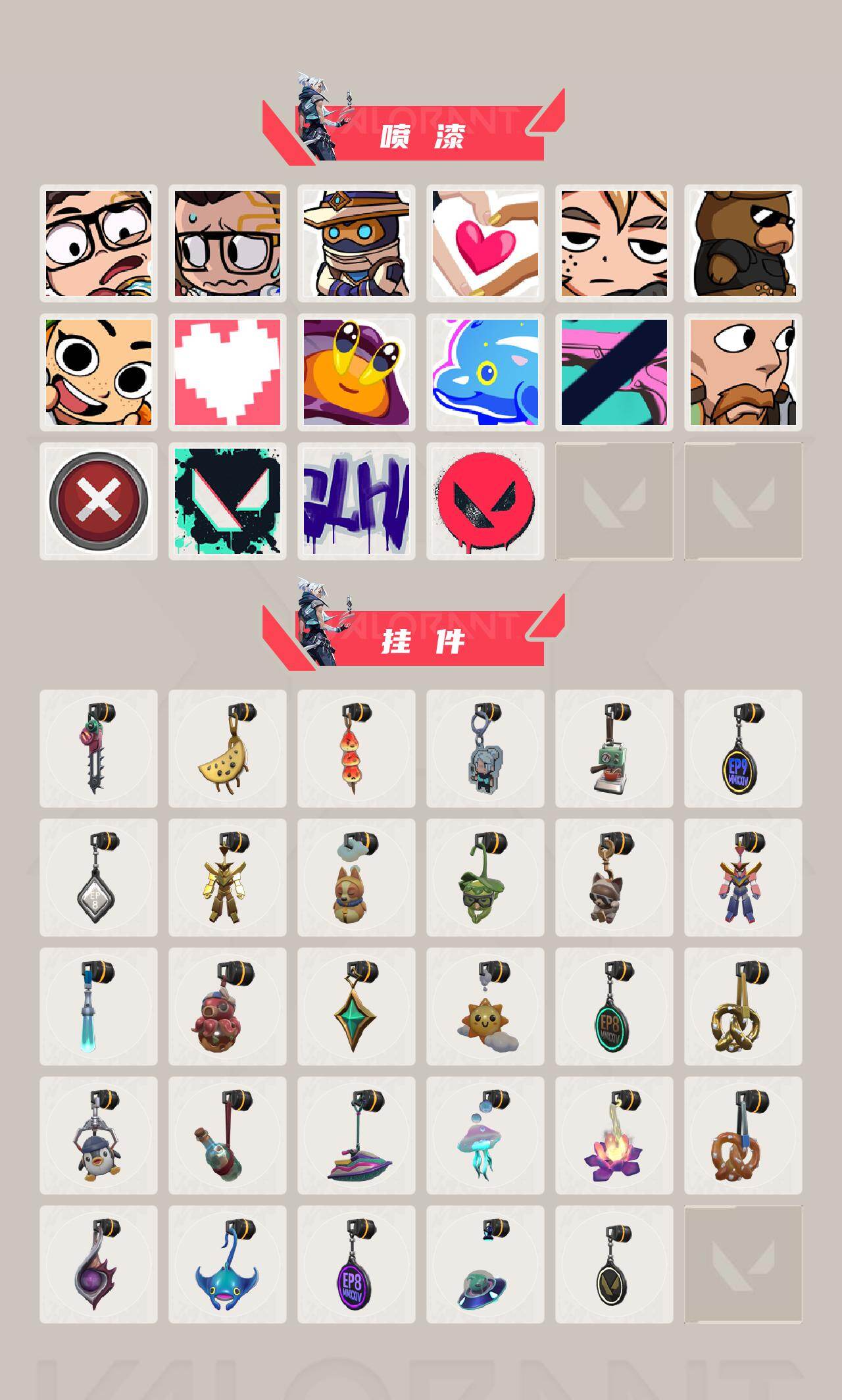Image resolution: width=842 pixels, height=1400 pixels.
Task: Open the purple graffiti GLHF spray
Action: click(x=357, y=500)
